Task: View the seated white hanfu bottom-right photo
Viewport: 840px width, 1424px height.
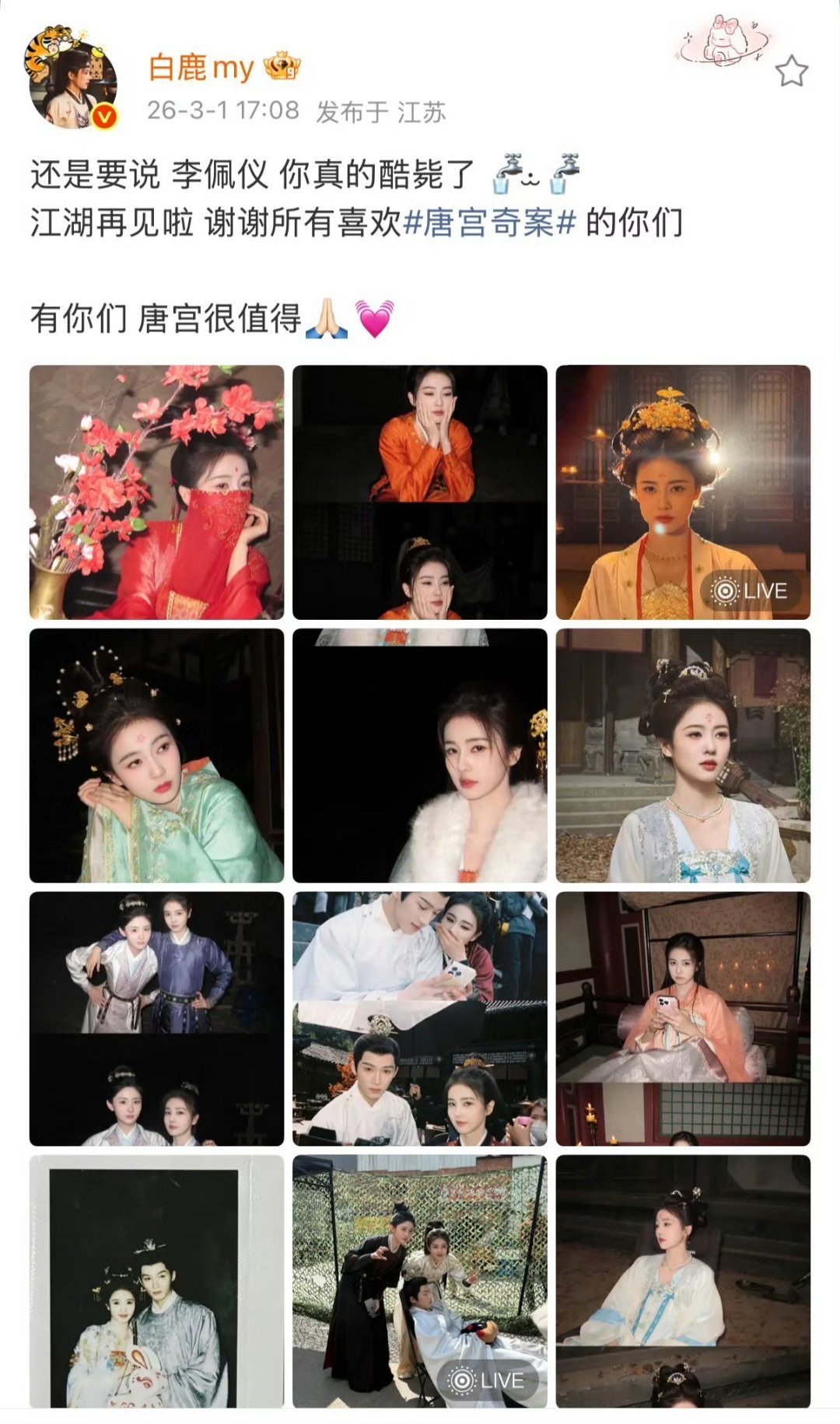Action: pyautogui.click(x=684, y=1283)
